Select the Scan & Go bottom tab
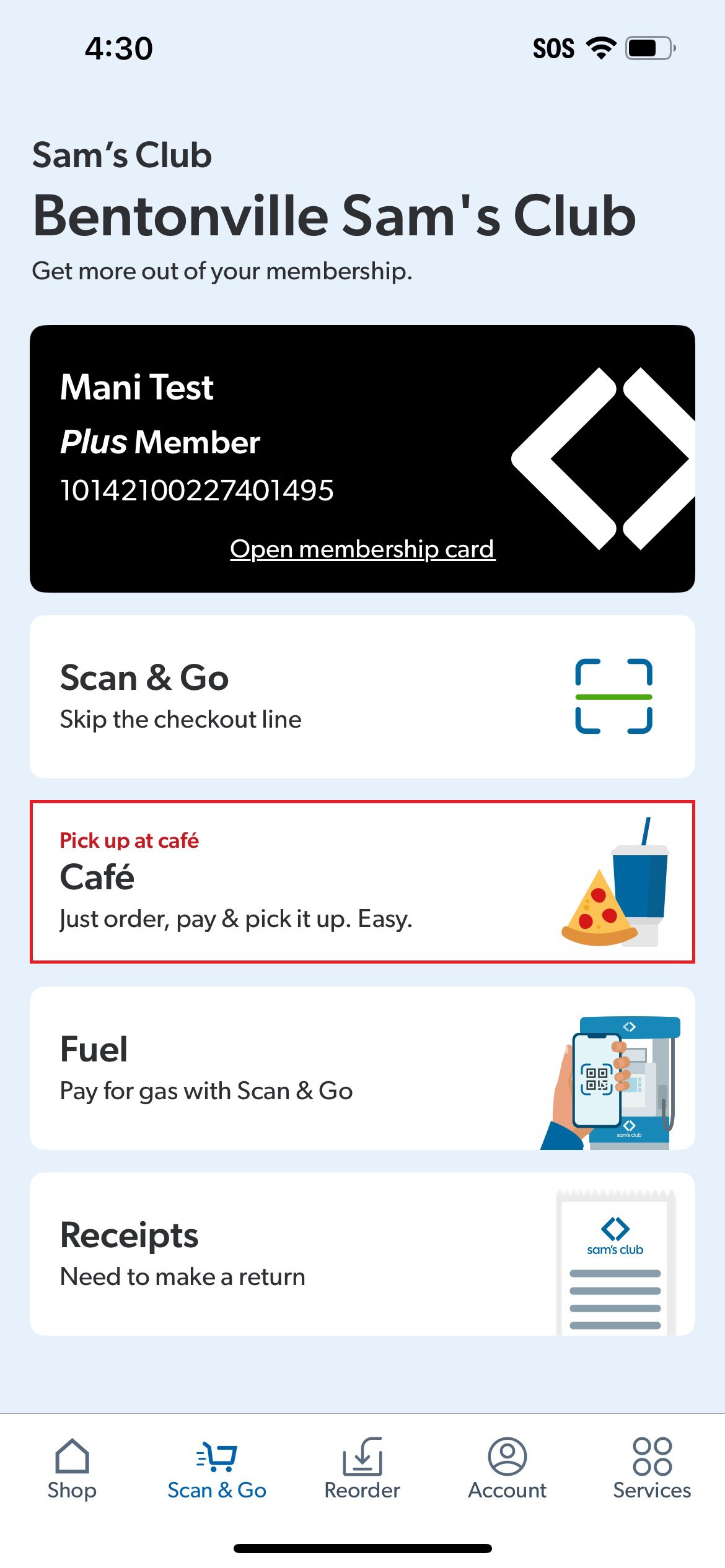The height and width of the screenshot is (1568, 725). [x=217, y=1469]
